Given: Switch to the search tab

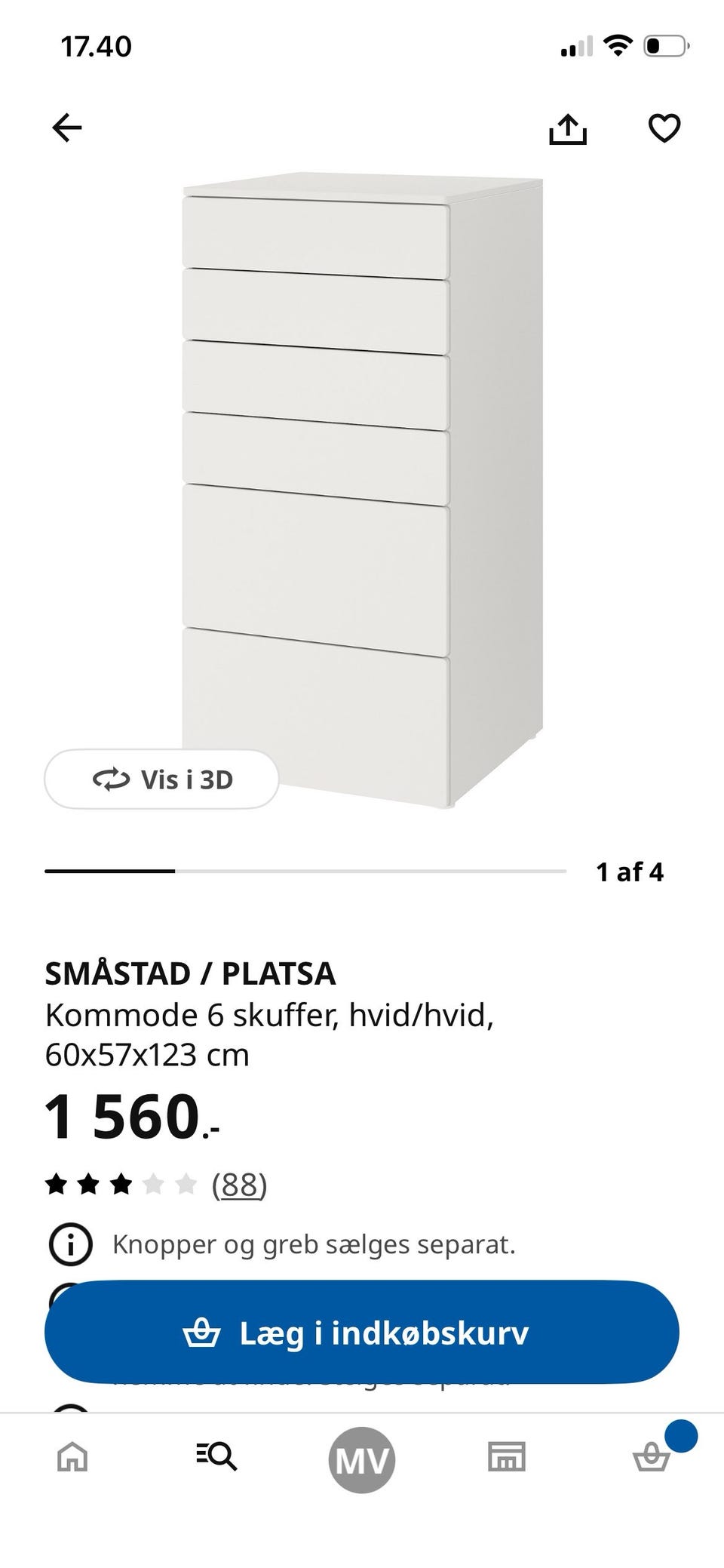Looking at the screenshot, I should pyautogui.click(x=216, y=1456).
